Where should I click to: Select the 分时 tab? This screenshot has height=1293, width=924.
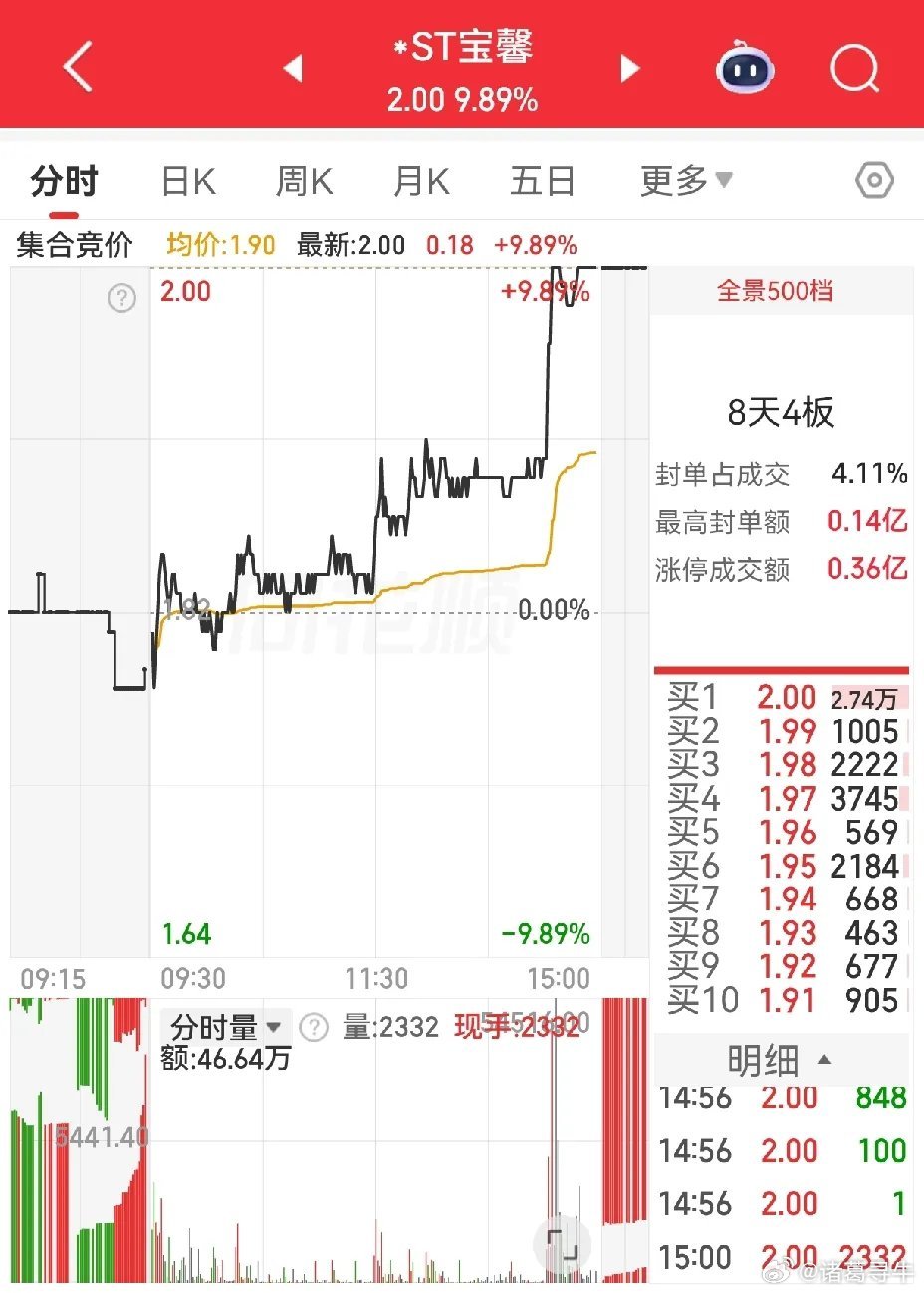click(65, 181)
